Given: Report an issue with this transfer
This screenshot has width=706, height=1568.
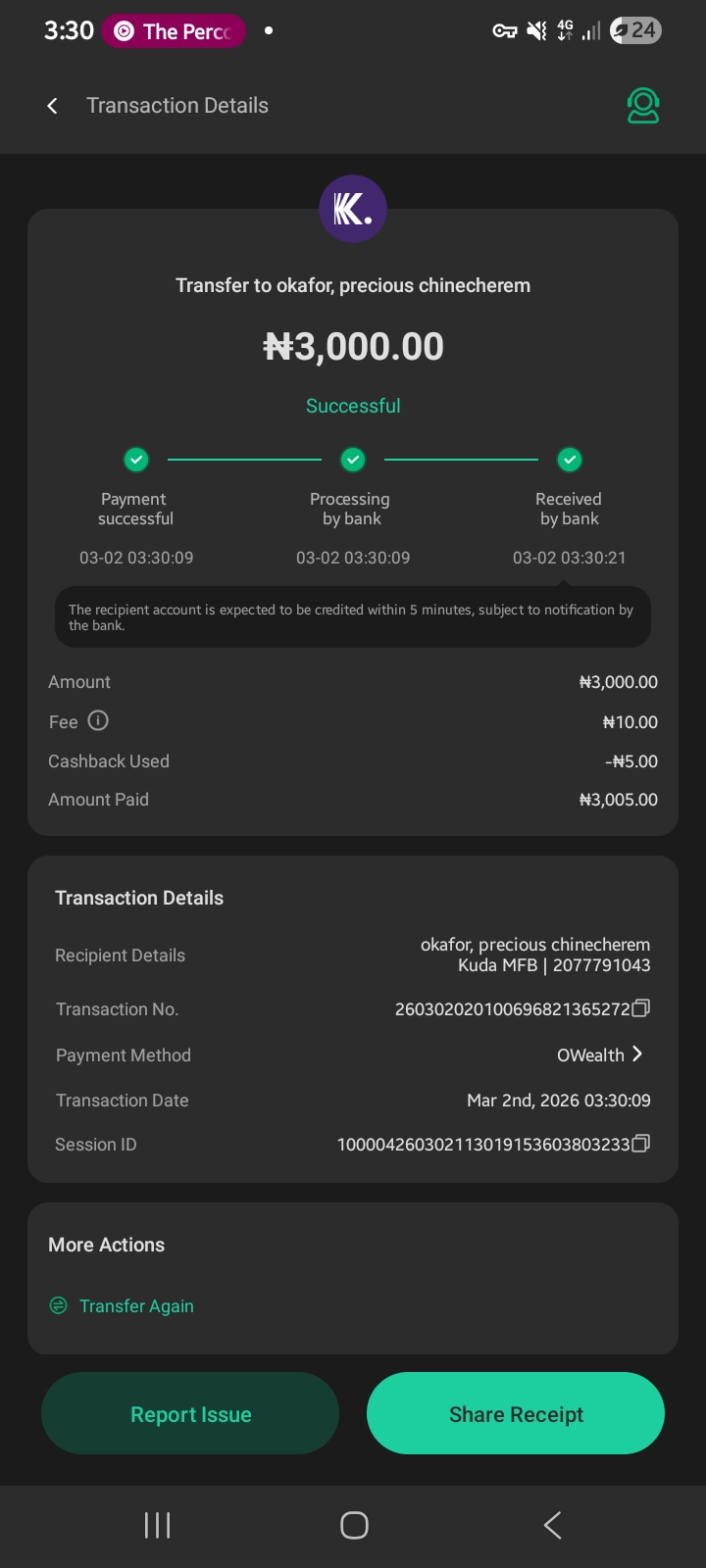Looking at the screenshot, I should 190,1414.
